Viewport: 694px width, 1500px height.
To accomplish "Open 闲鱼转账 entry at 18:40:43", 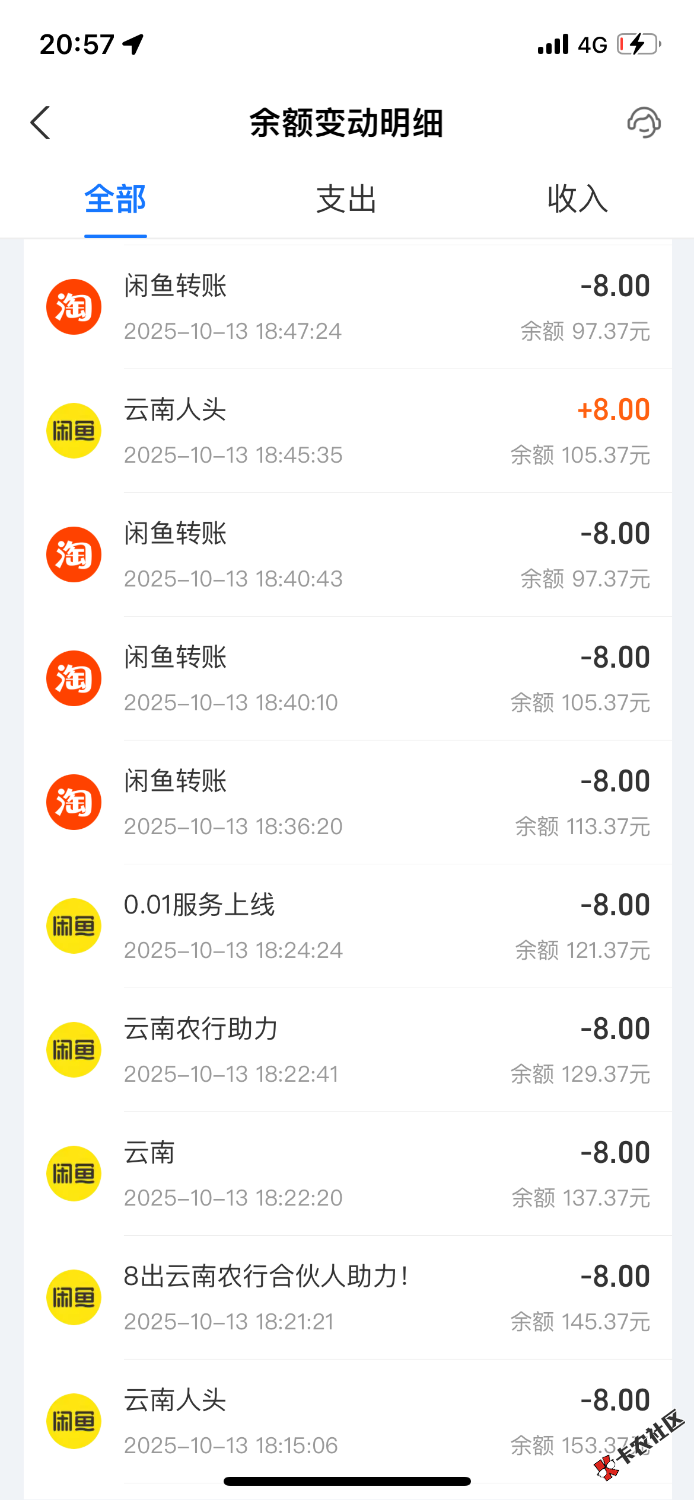I will (347, 555).
